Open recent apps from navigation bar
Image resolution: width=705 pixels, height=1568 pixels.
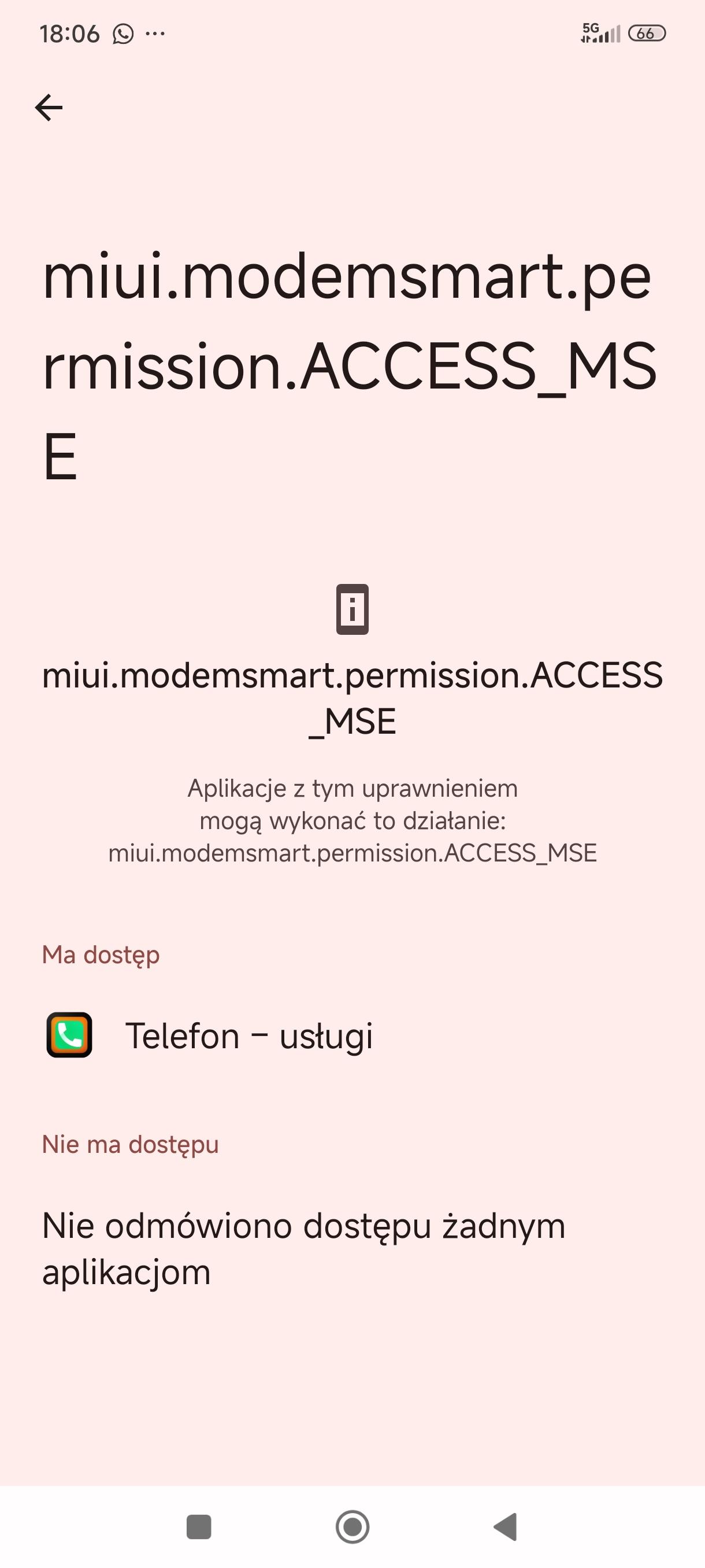198,1526
